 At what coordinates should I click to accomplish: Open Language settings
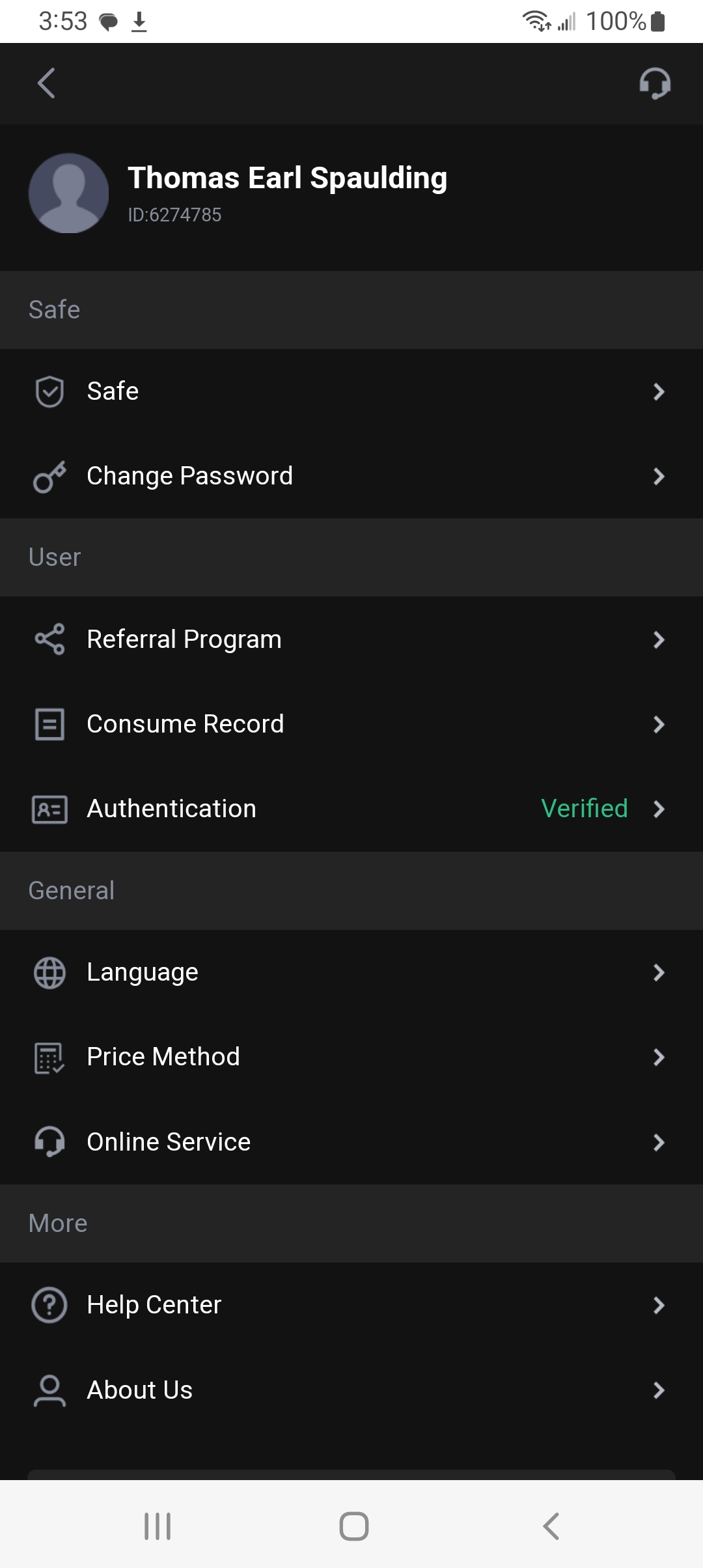tap(351, 972)
